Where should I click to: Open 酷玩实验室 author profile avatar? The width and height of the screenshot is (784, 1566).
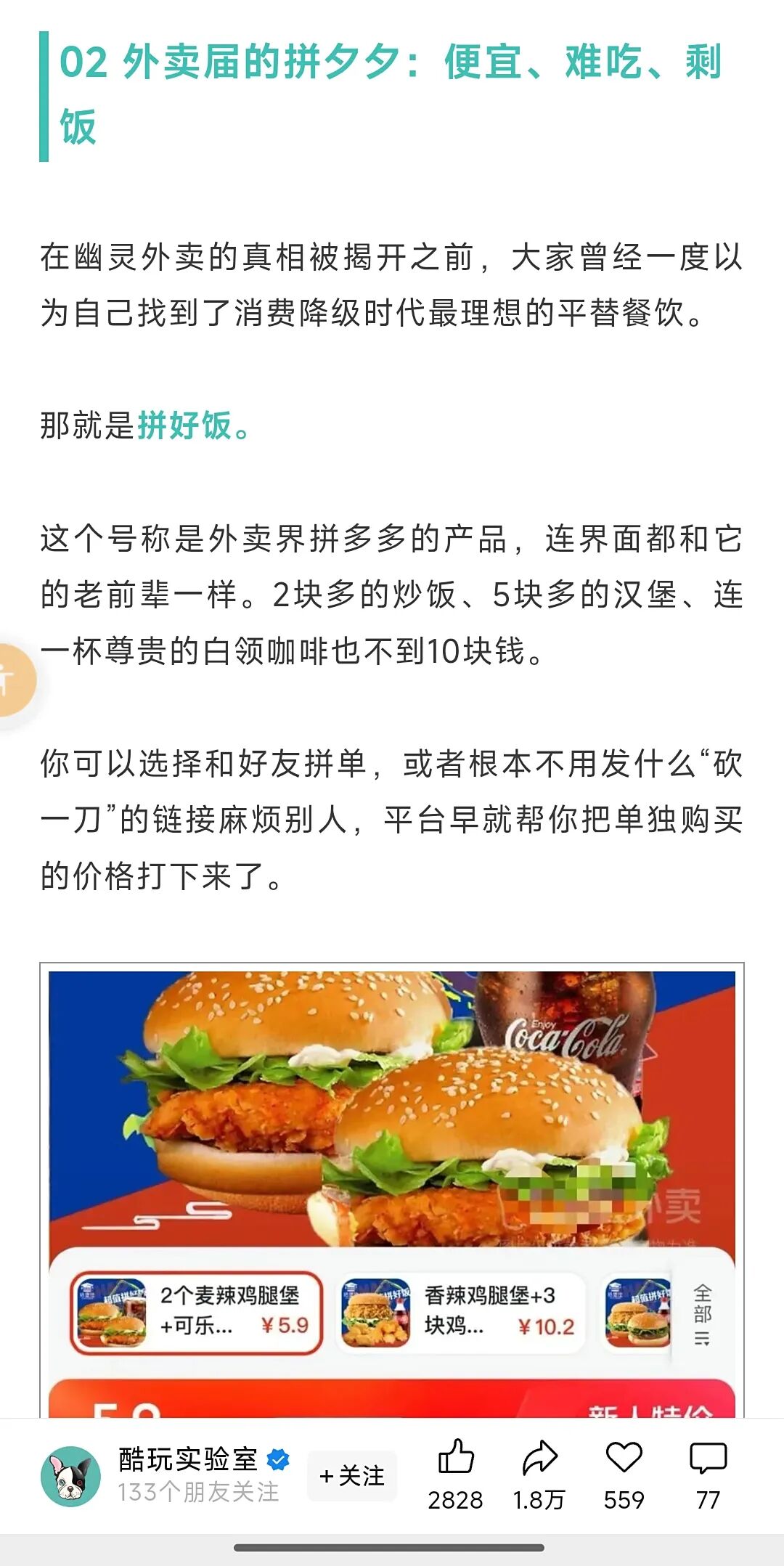pos(70,1476)
